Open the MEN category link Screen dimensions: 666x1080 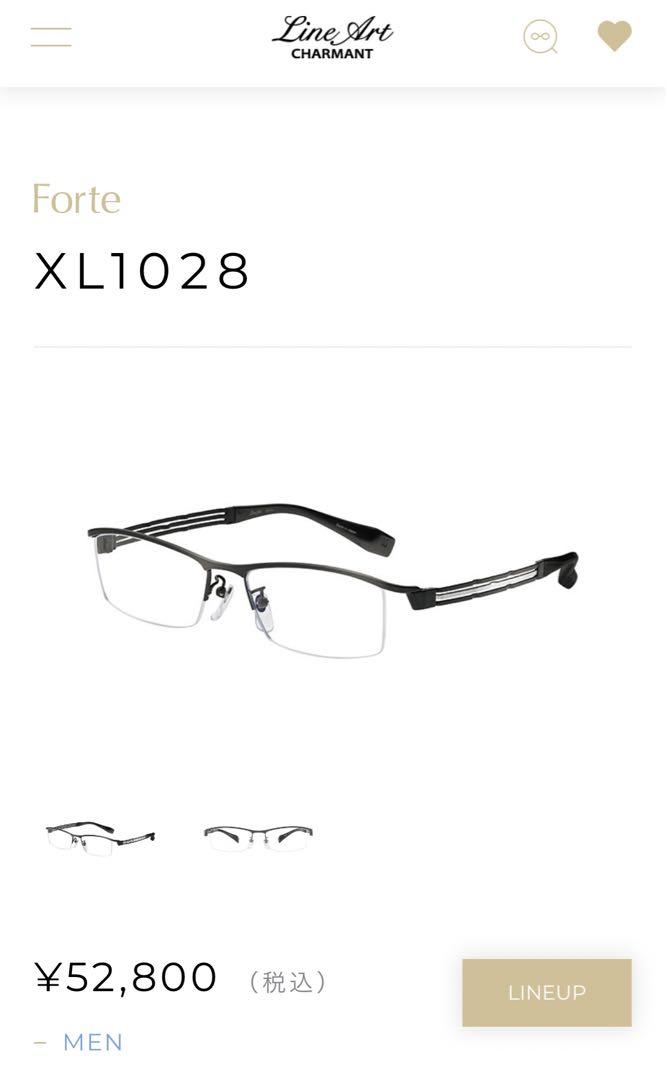coord(93,1042)
